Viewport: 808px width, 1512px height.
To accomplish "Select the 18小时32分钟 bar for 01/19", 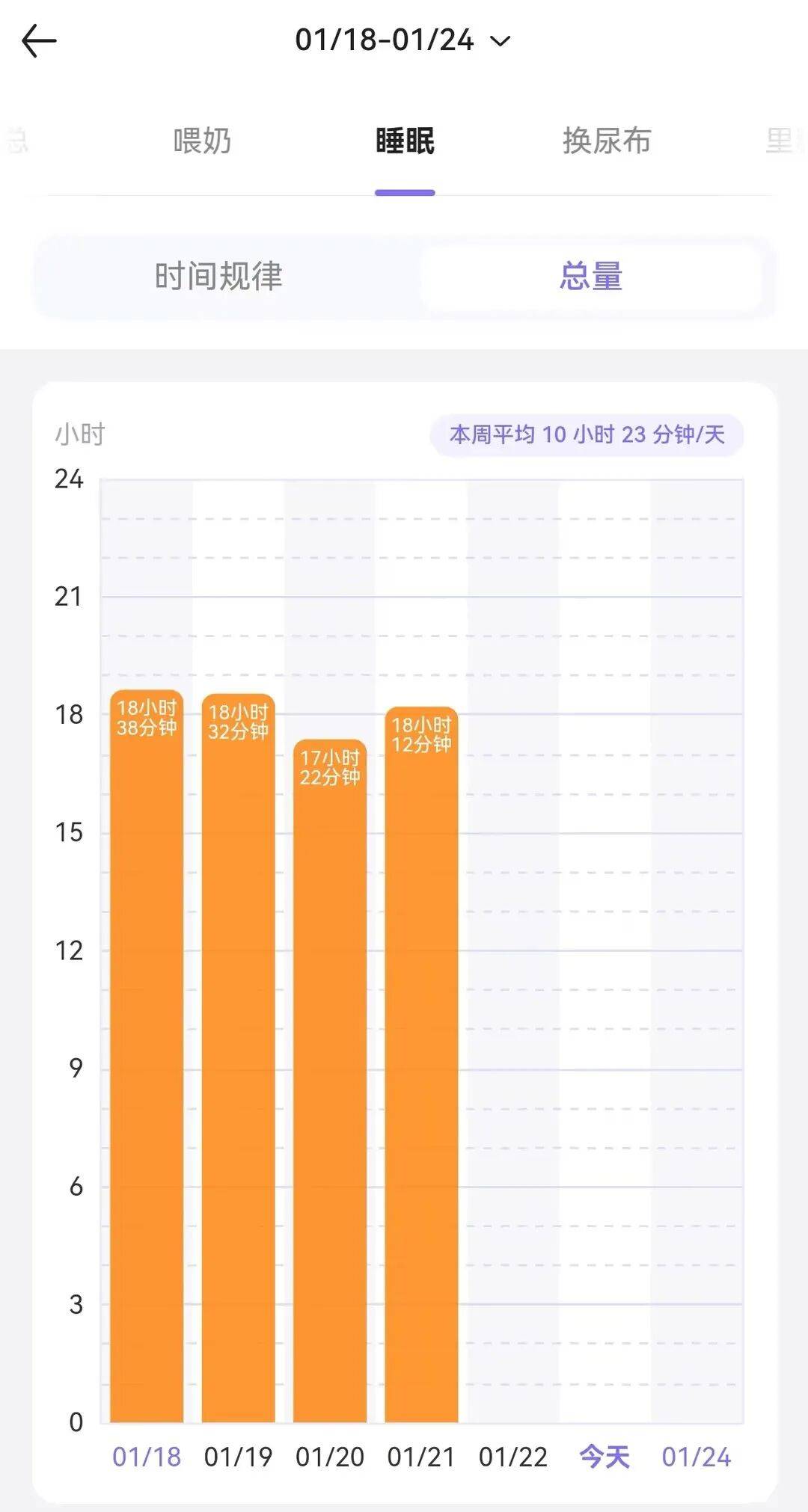I will point(239,1058).
